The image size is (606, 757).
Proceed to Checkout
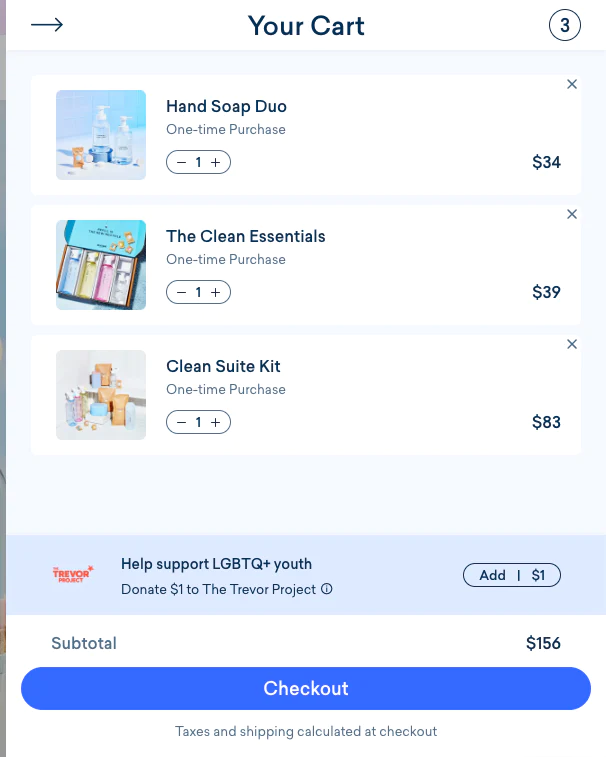pyautogui.click(x=306, y=689)
